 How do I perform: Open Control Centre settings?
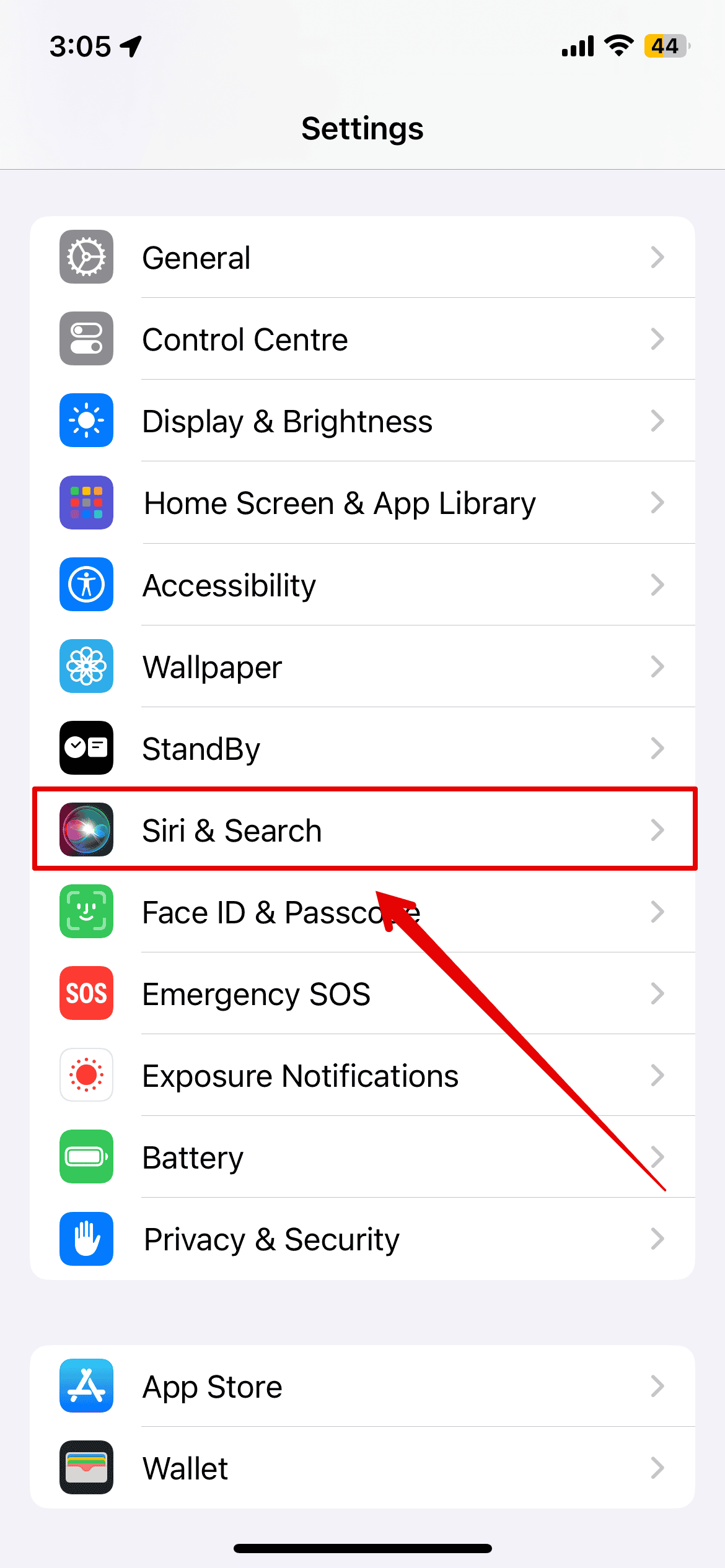pos(362,339)
